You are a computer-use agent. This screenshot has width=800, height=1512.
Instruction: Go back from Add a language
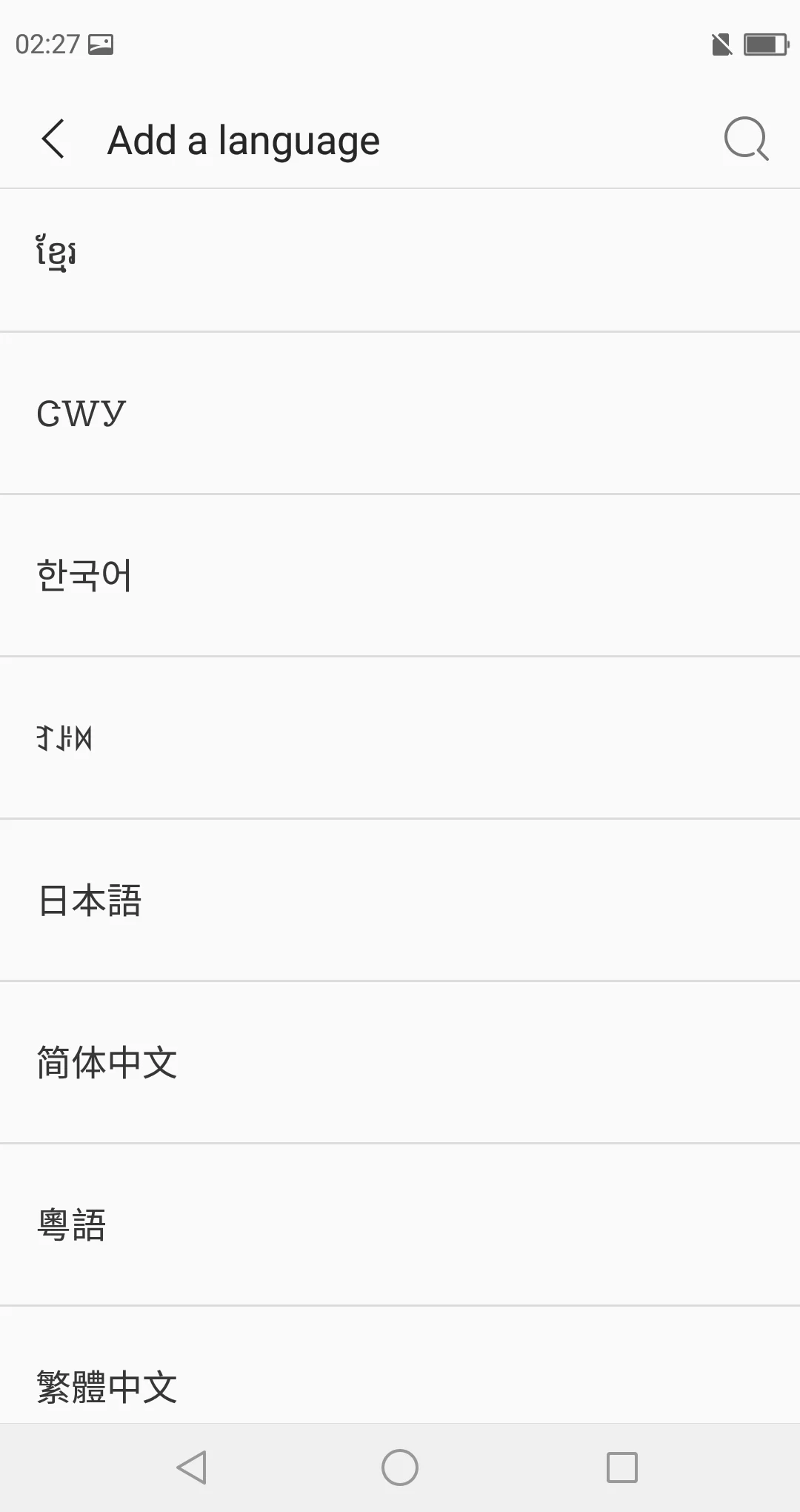[53, 139]
